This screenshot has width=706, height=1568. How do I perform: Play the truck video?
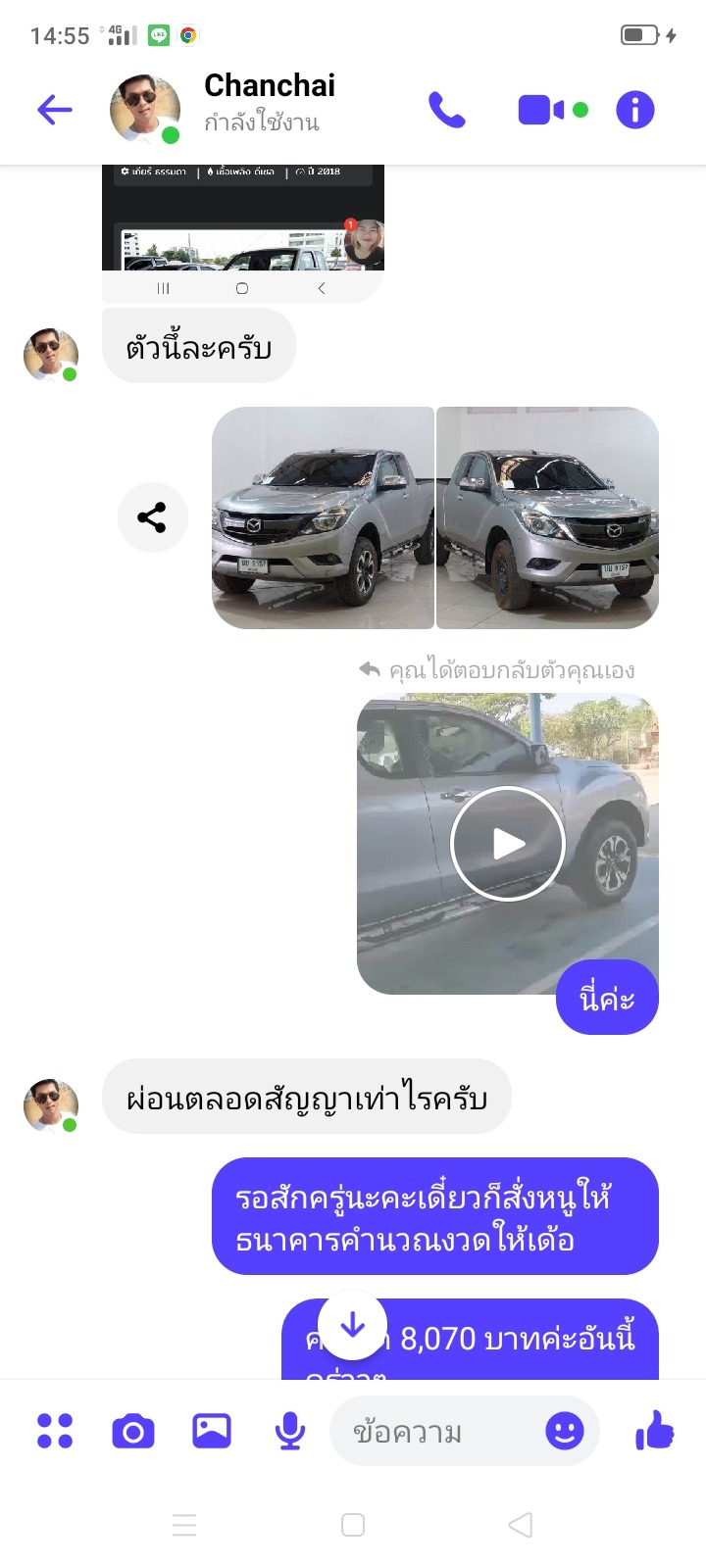click(x=508, y=844)
